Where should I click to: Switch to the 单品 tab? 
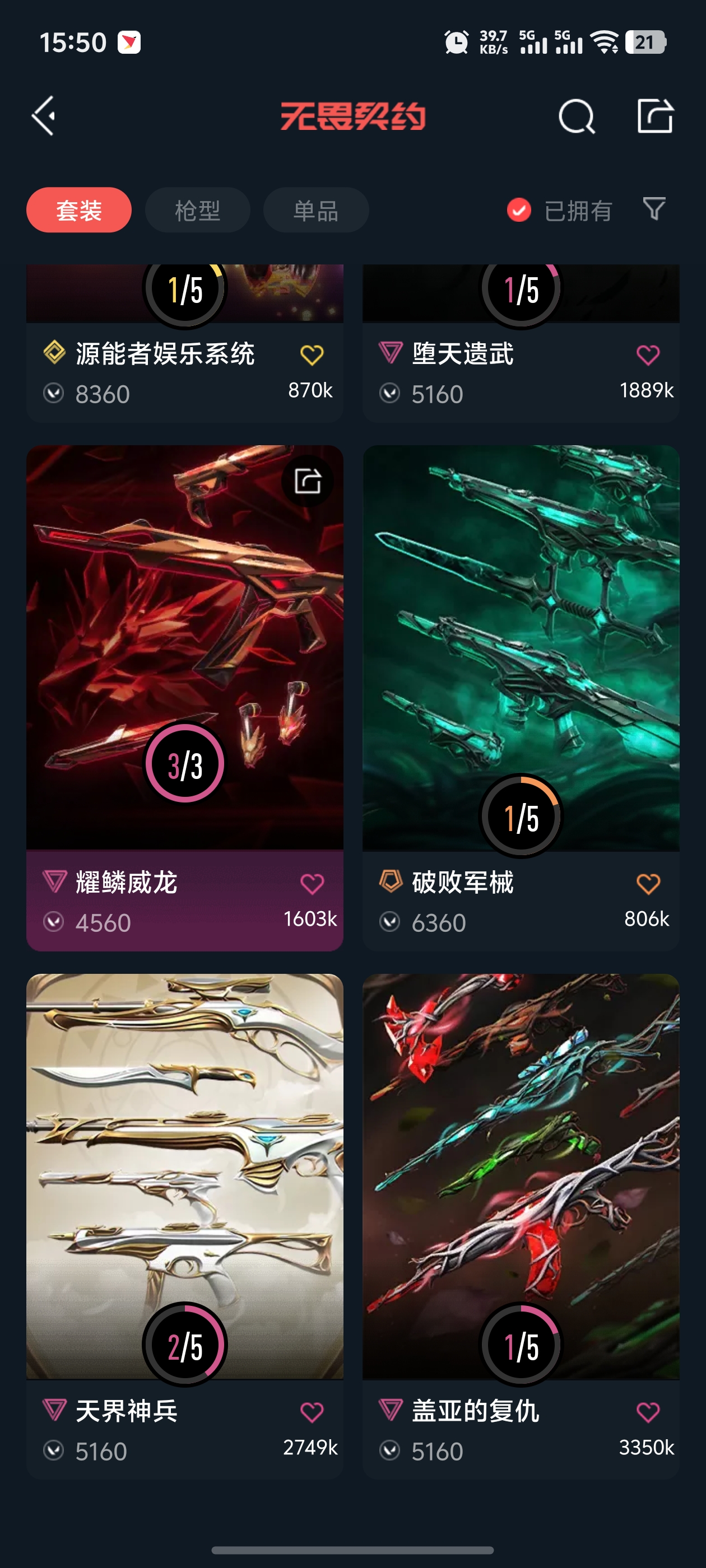click(x=315, y=210)
